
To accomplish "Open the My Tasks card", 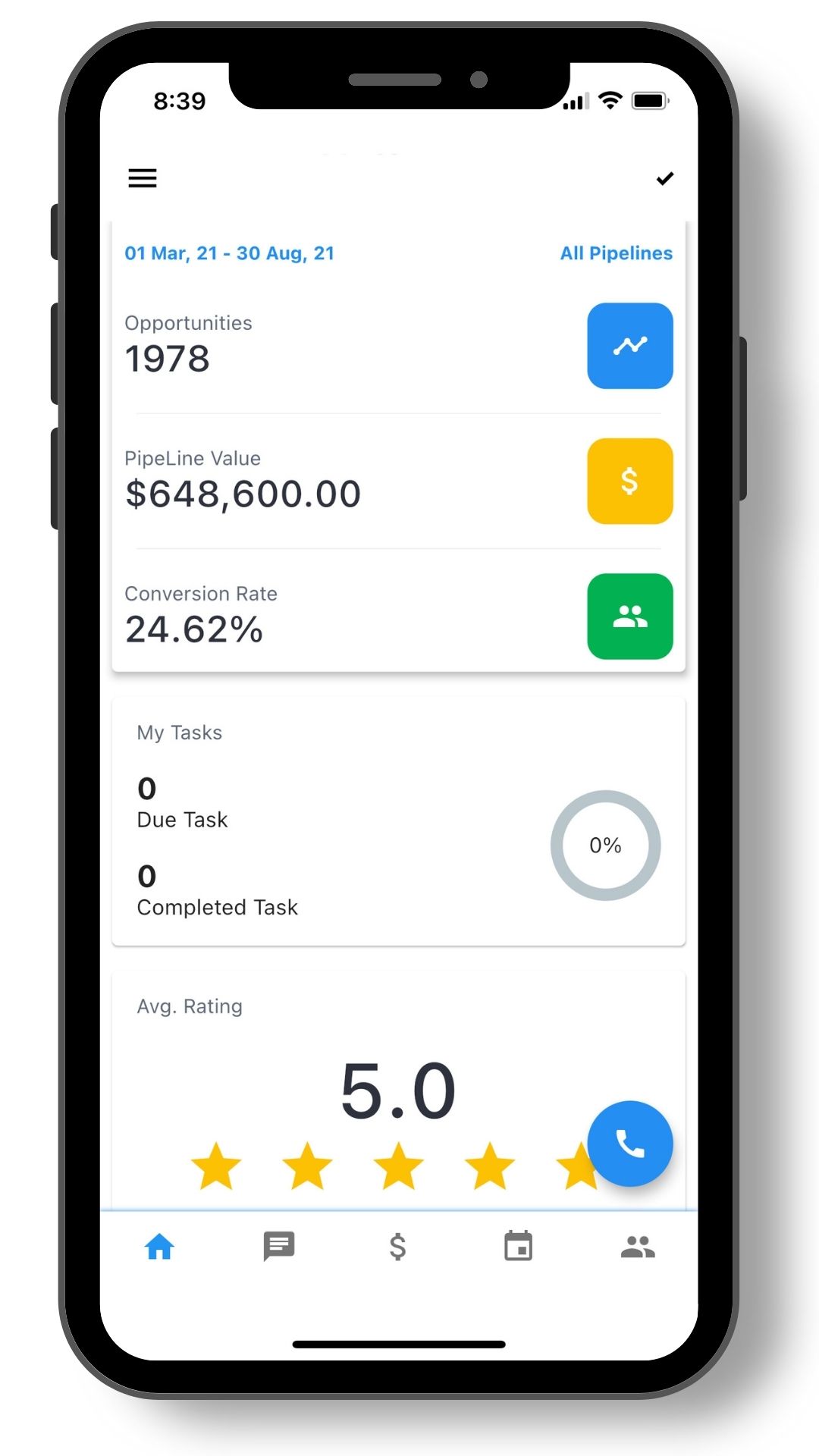I will coord(399,821).
